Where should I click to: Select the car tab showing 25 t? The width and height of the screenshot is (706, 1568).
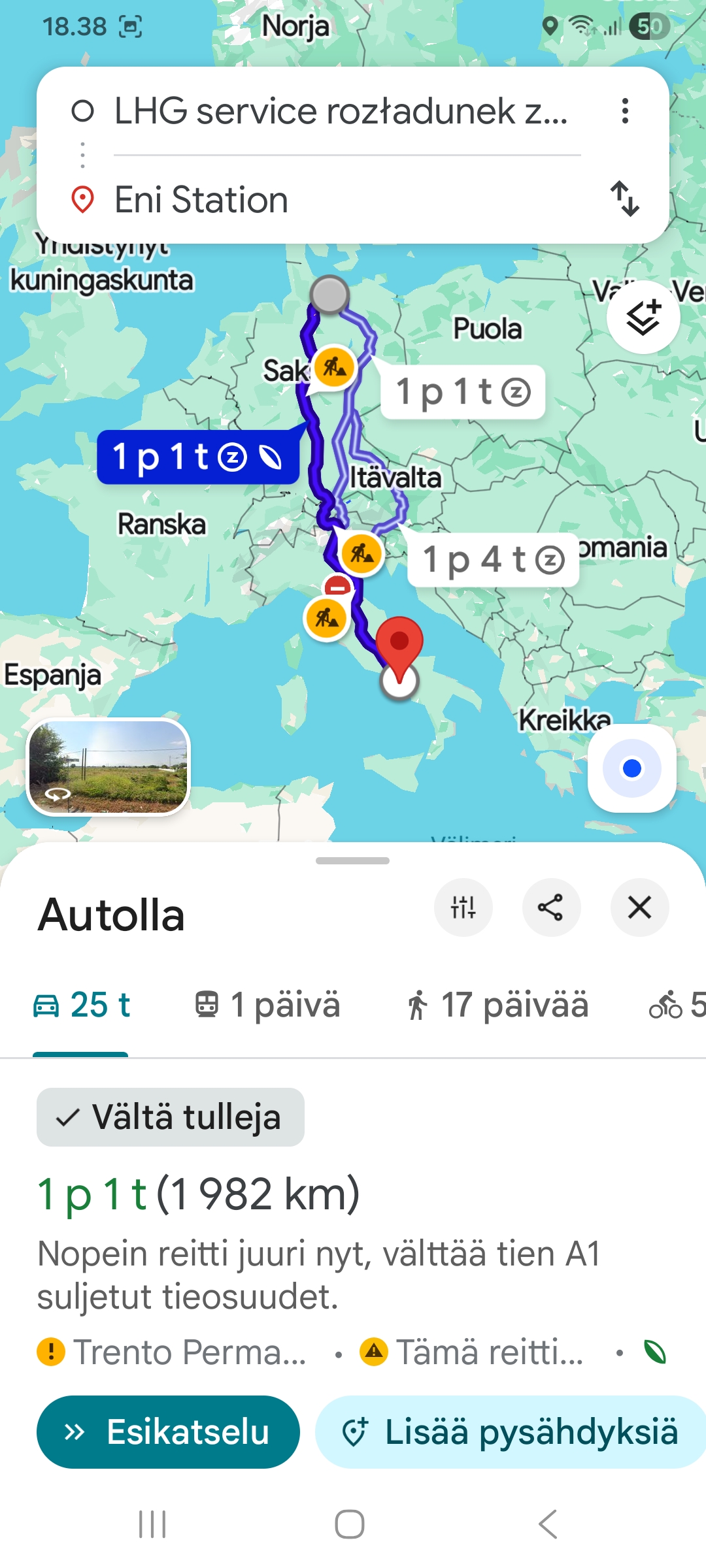coord(82,1005)
